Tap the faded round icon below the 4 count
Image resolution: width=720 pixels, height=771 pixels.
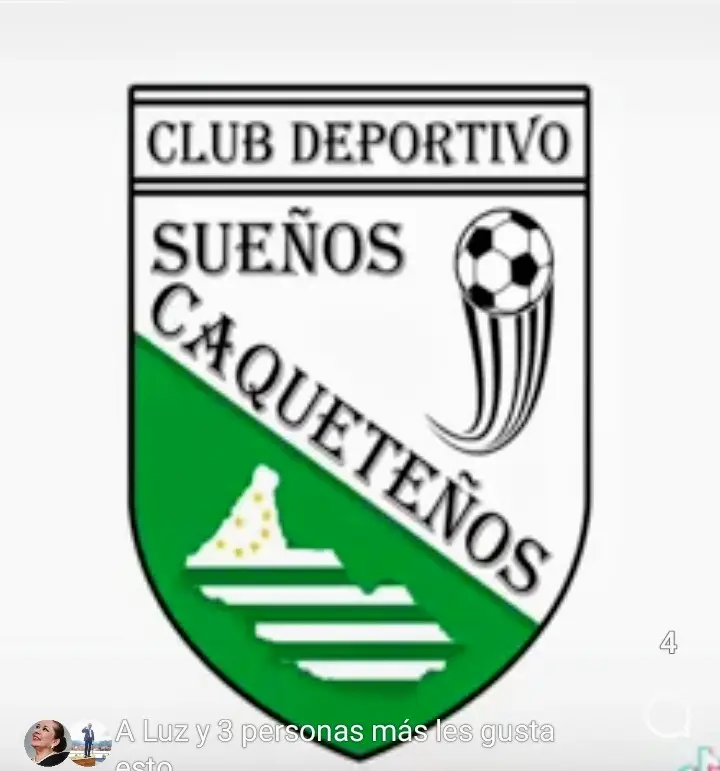click(x=667, y=717)
